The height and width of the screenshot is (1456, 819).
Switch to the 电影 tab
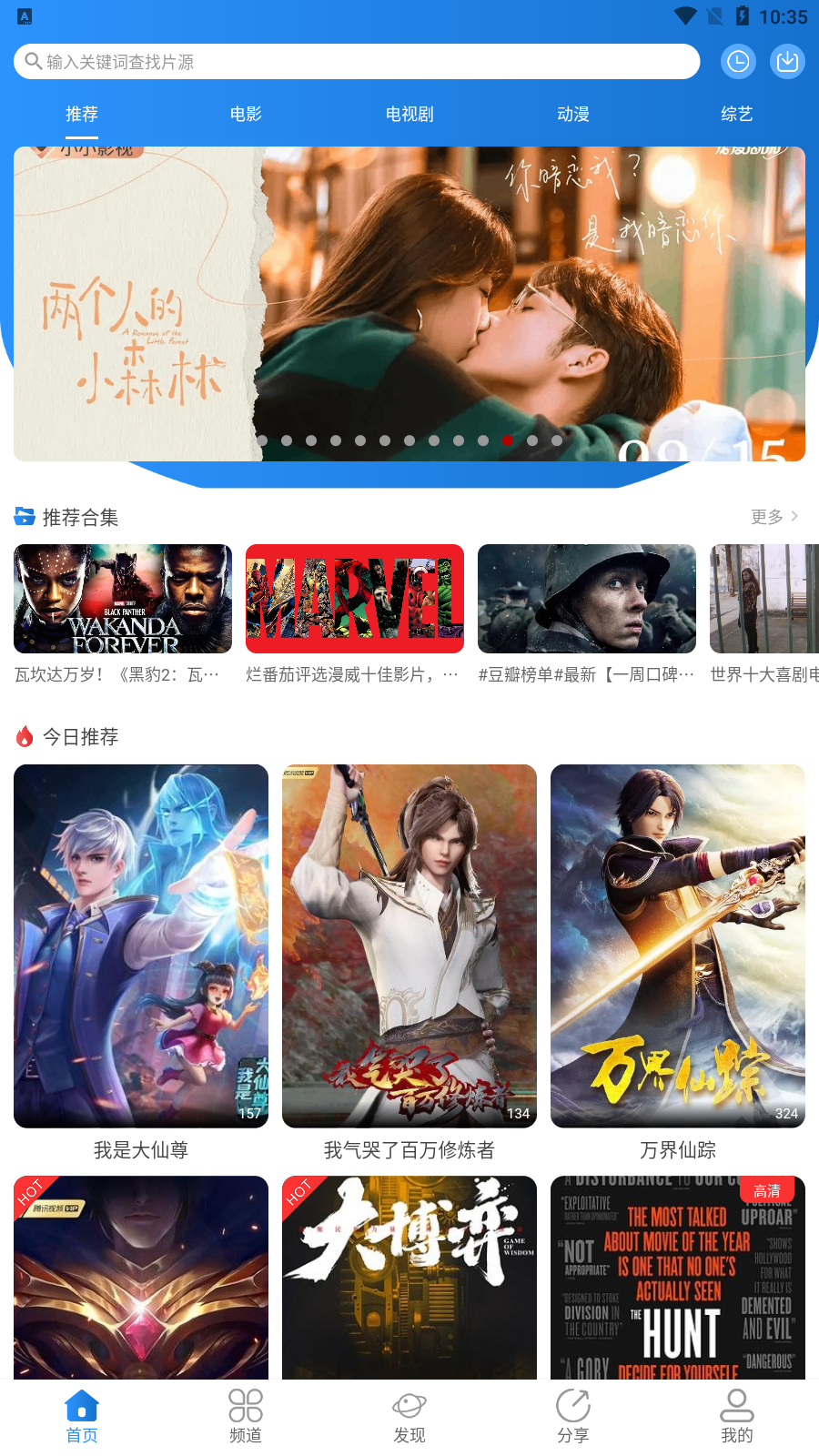(245, 115)
